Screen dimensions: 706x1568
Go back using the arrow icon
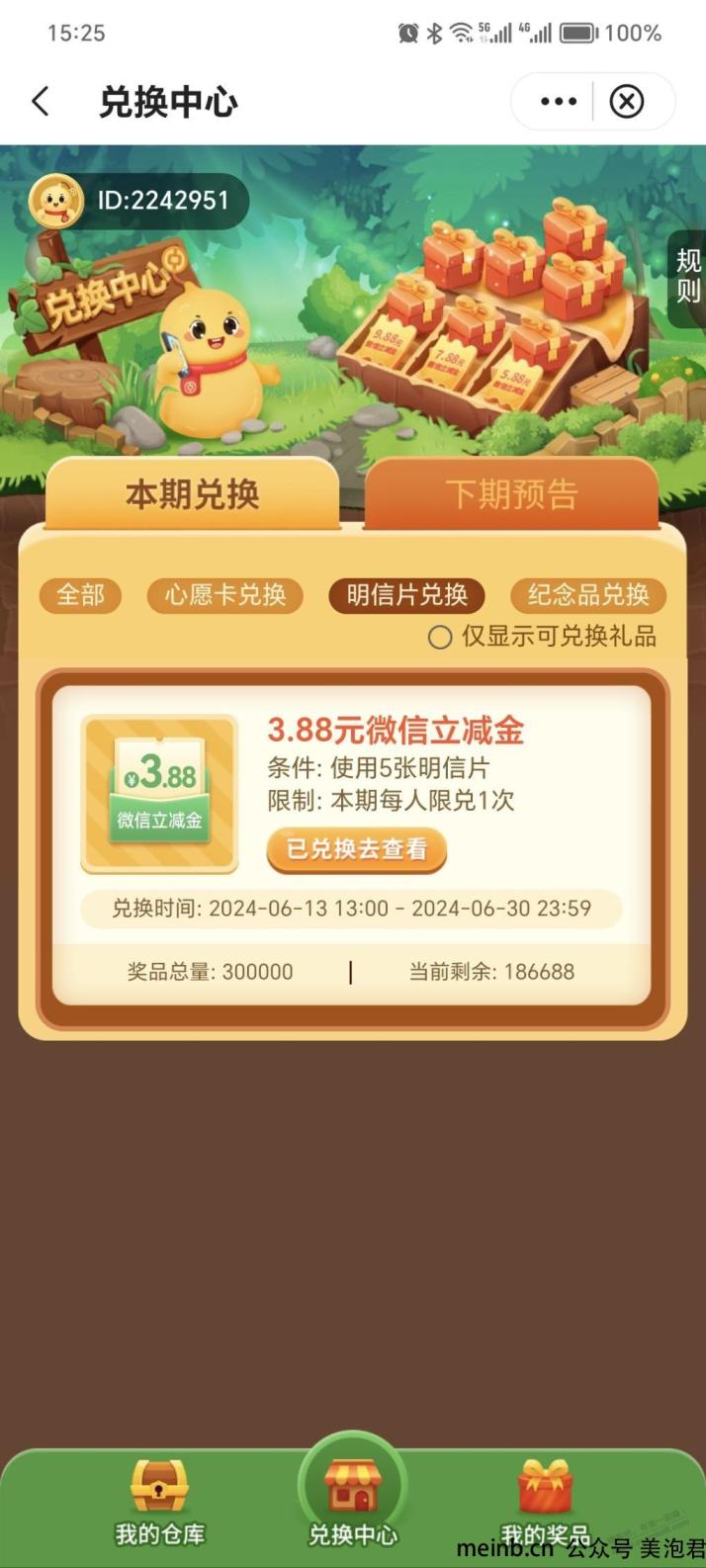[x=41, y=101]
